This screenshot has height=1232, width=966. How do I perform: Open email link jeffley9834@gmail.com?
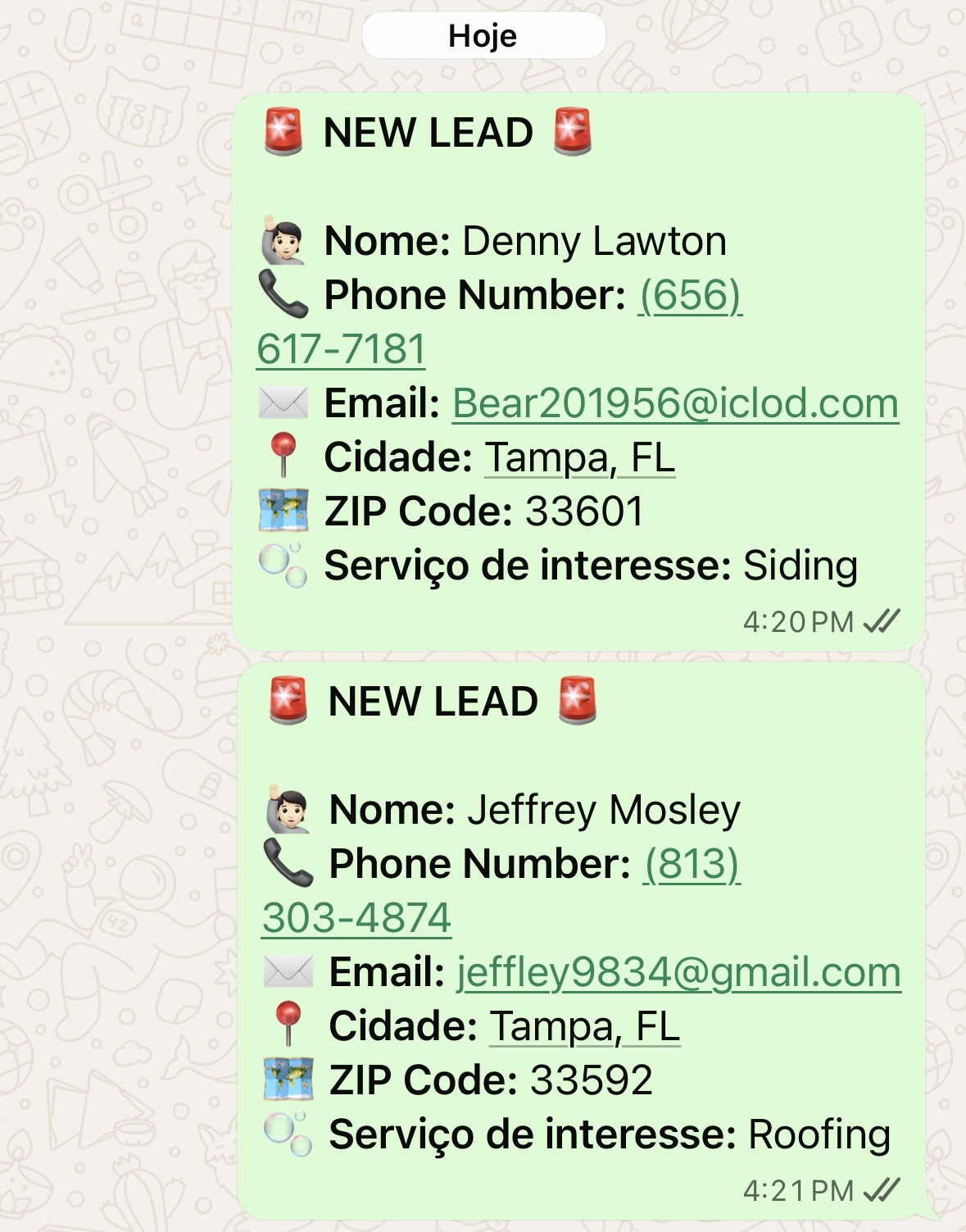pyautogui.click(x=678, y=973)
